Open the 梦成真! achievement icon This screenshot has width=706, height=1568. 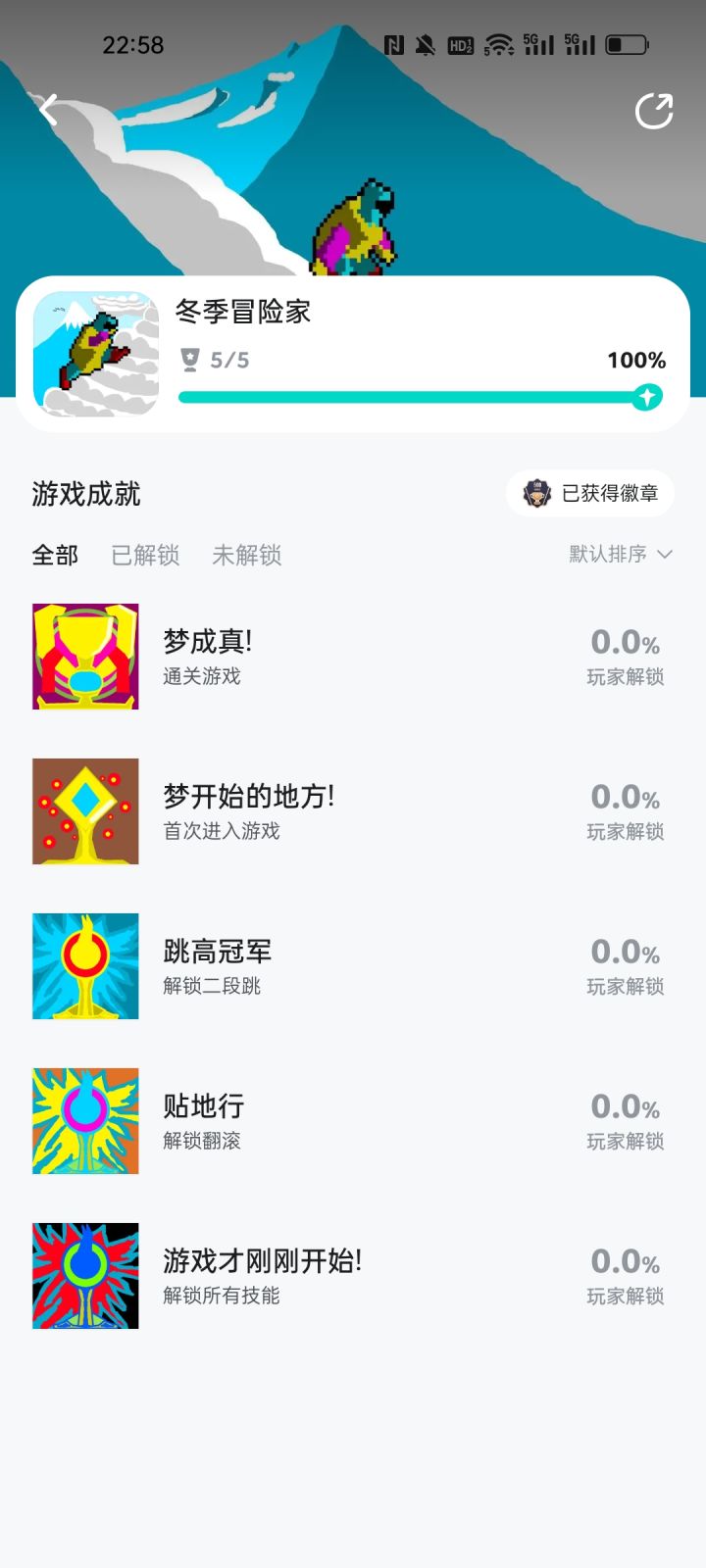coord(84,657)
